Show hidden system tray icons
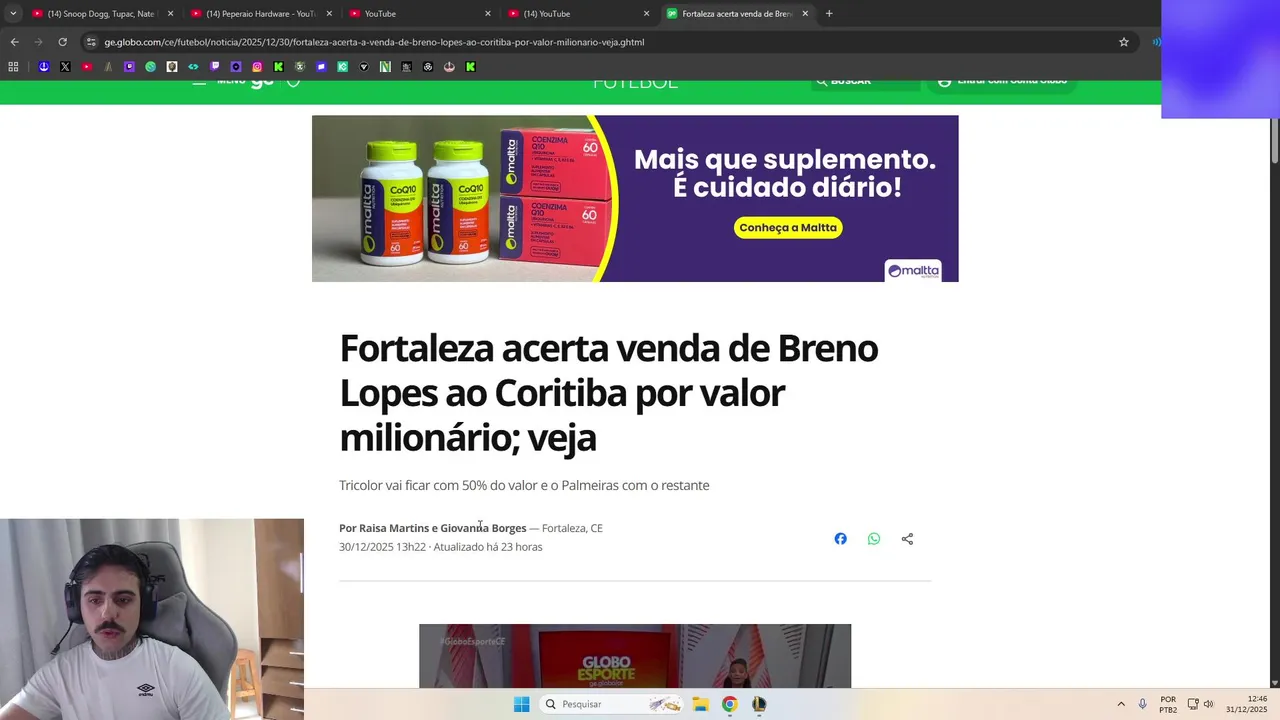The height and width of the screenshot is (720, 1280). pos(1121,704)
